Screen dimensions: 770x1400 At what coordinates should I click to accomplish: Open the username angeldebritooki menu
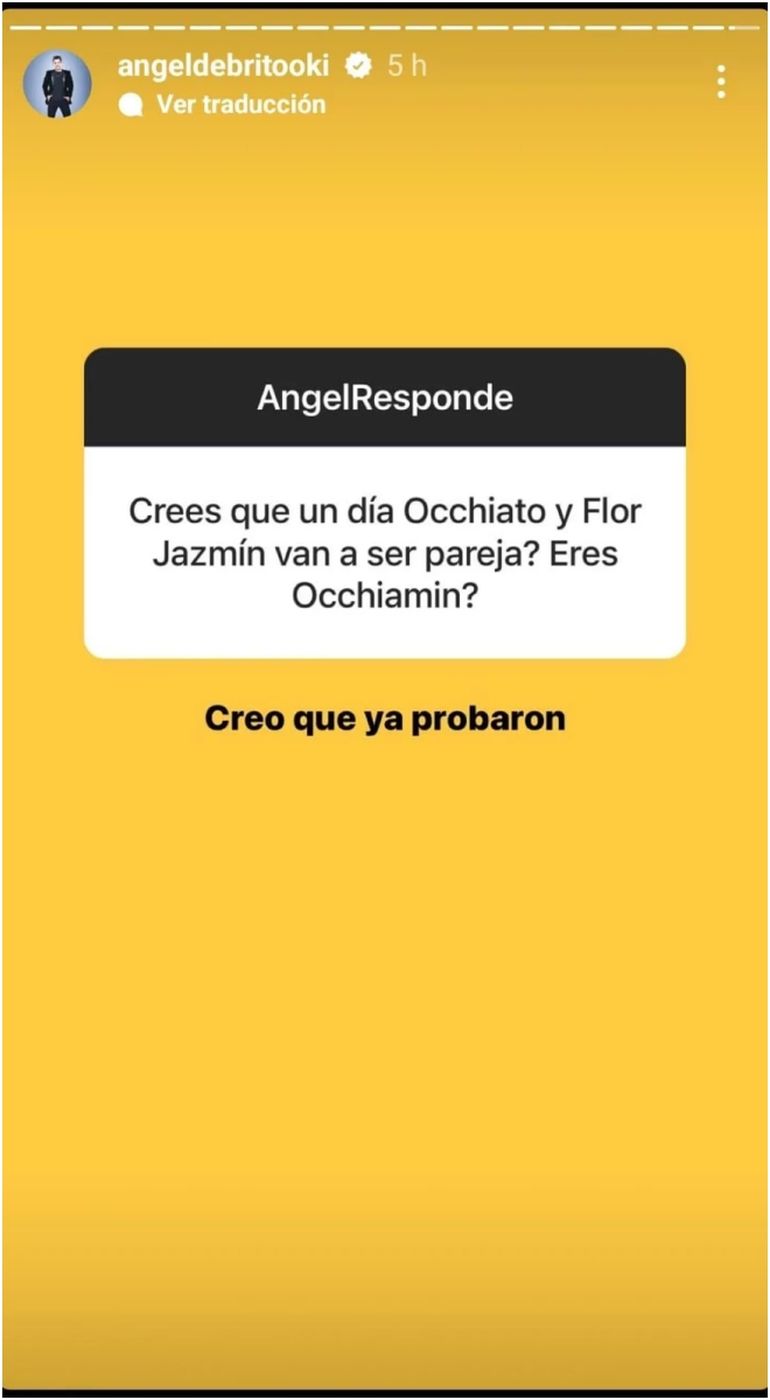click(x=227, y=65)
